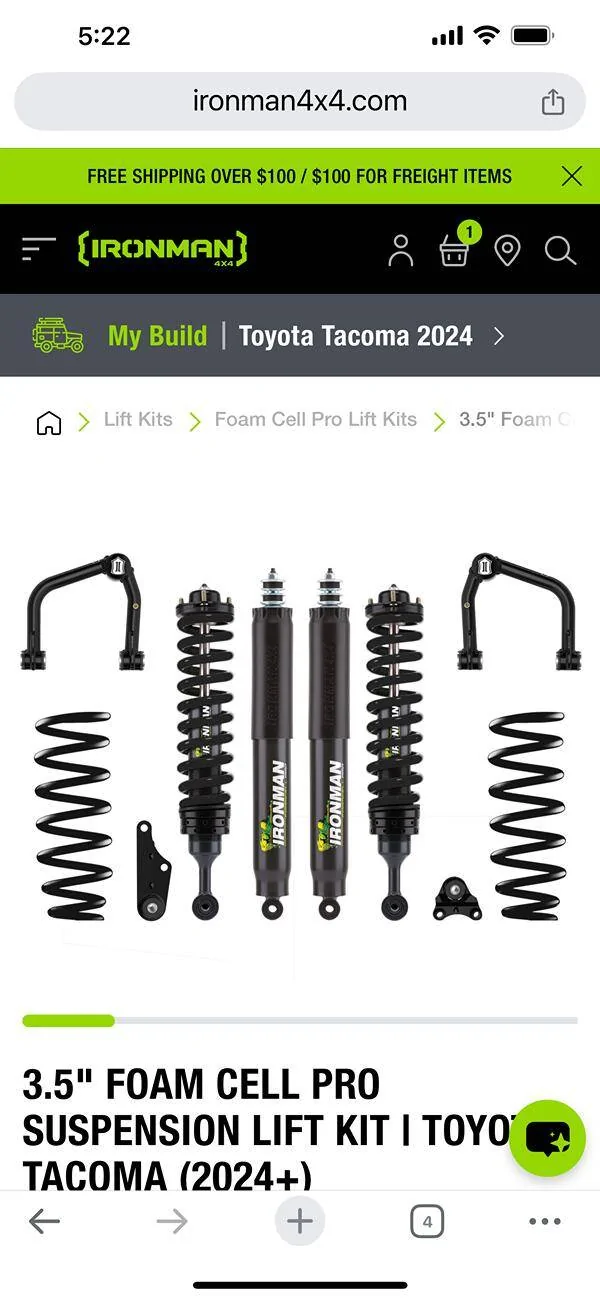Dismiss the free shipping banner
600x1300 pixels.
[571, 177]
